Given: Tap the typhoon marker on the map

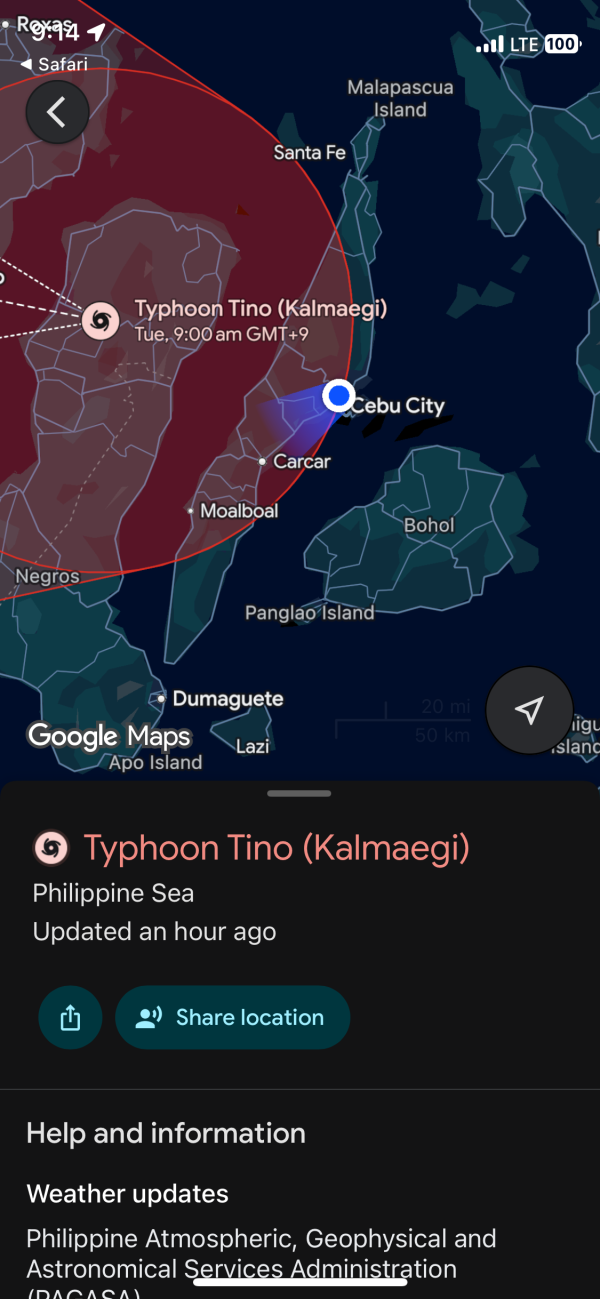Looking at the screenshot, I should pos(100,320).
